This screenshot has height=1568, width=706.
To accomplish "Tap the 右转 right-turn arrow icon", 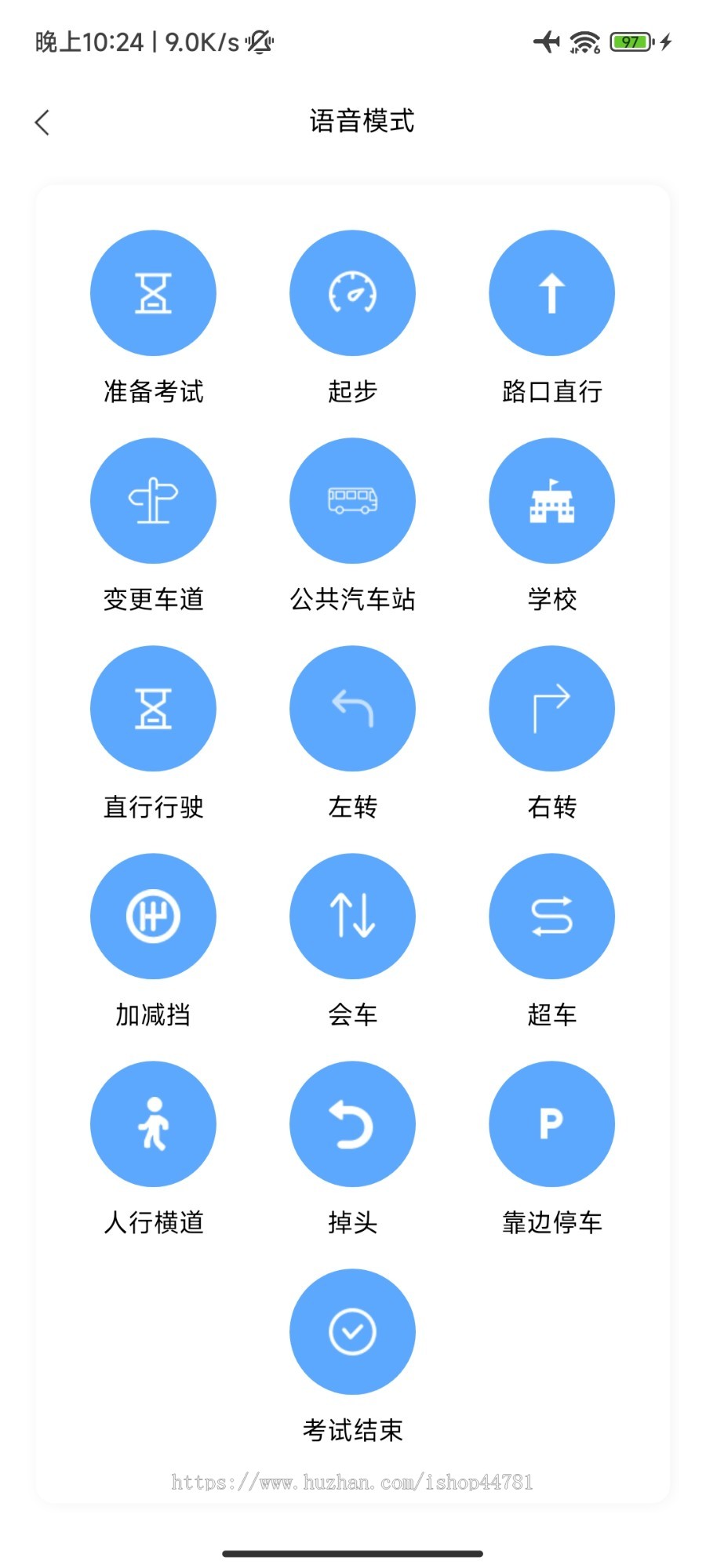I will [551, 708].
